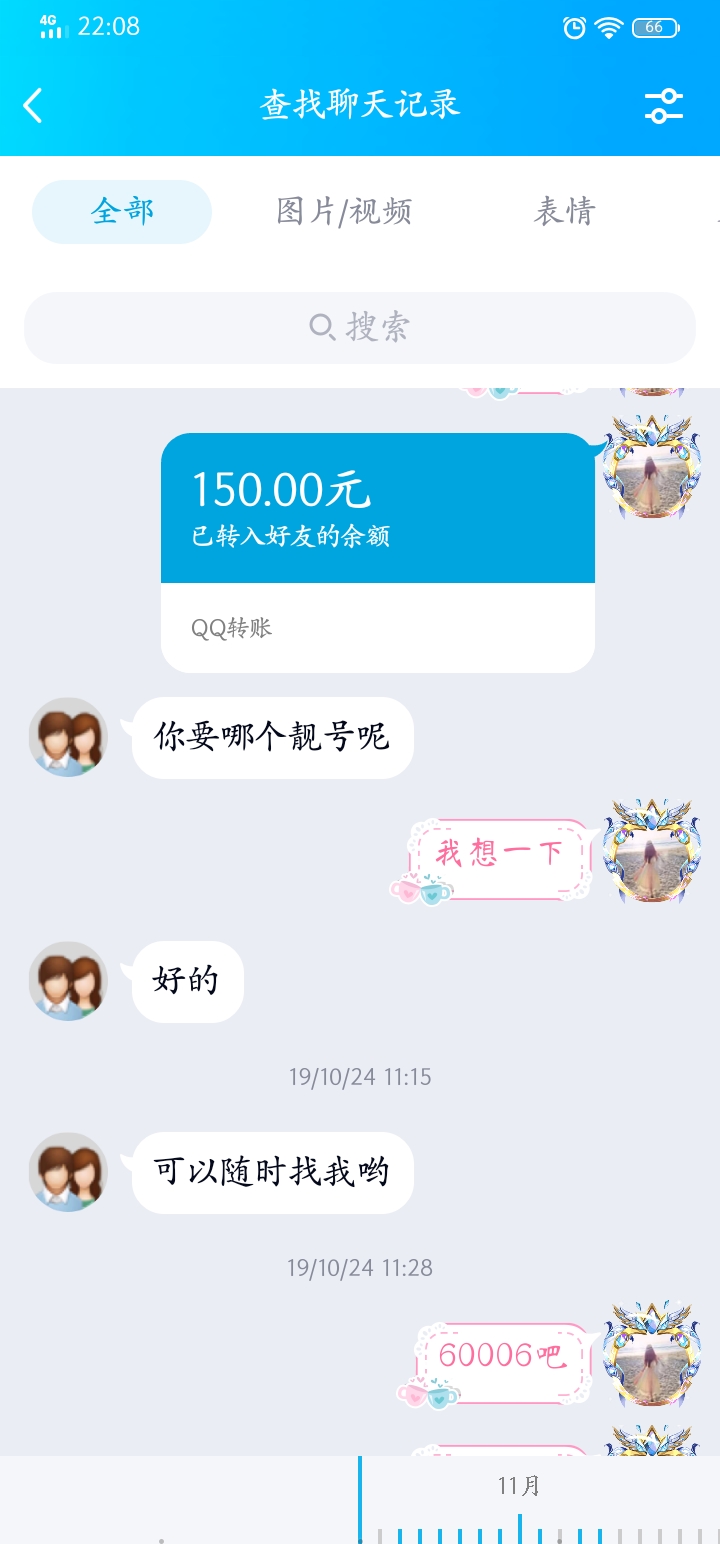Switch to the 图片/视频 tab
Screen dimensions: 720x1544
pos(344,211)
